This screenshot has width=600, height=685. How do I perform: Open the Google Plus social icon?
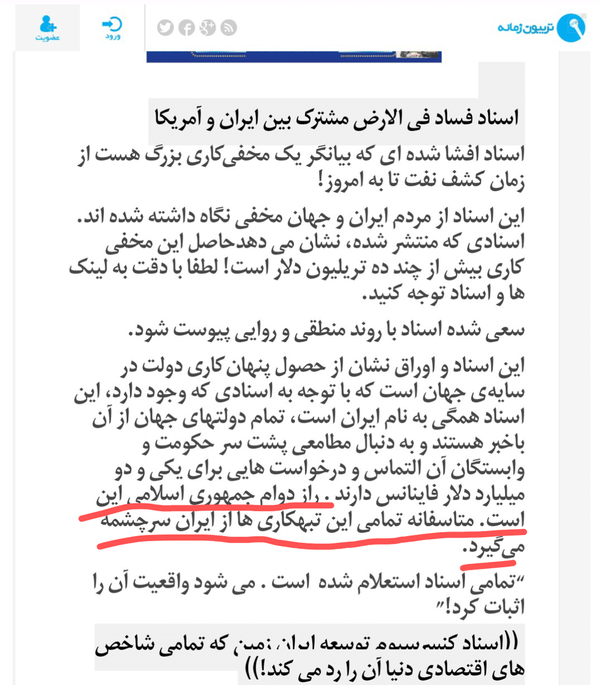click(x=208, y=28)
